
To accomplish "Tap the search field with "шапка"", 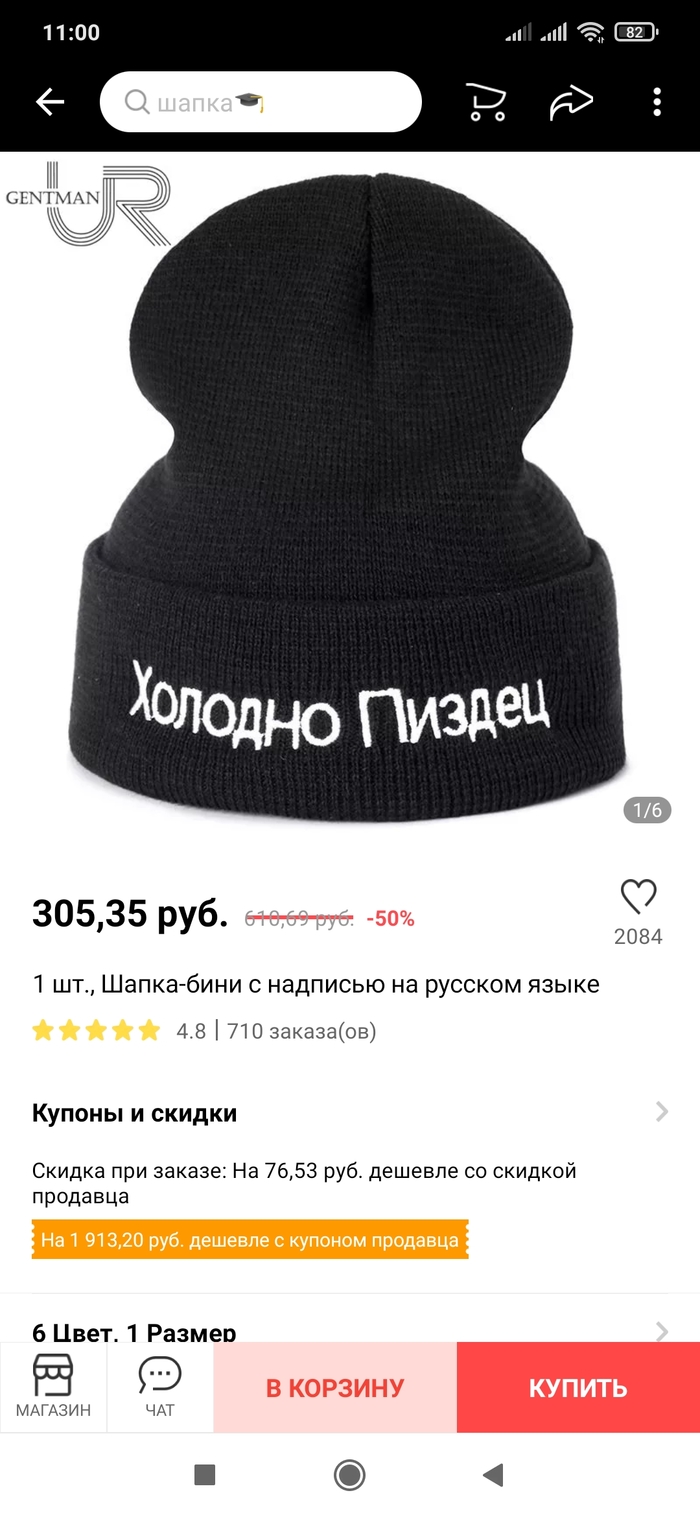I will point(260,102).
